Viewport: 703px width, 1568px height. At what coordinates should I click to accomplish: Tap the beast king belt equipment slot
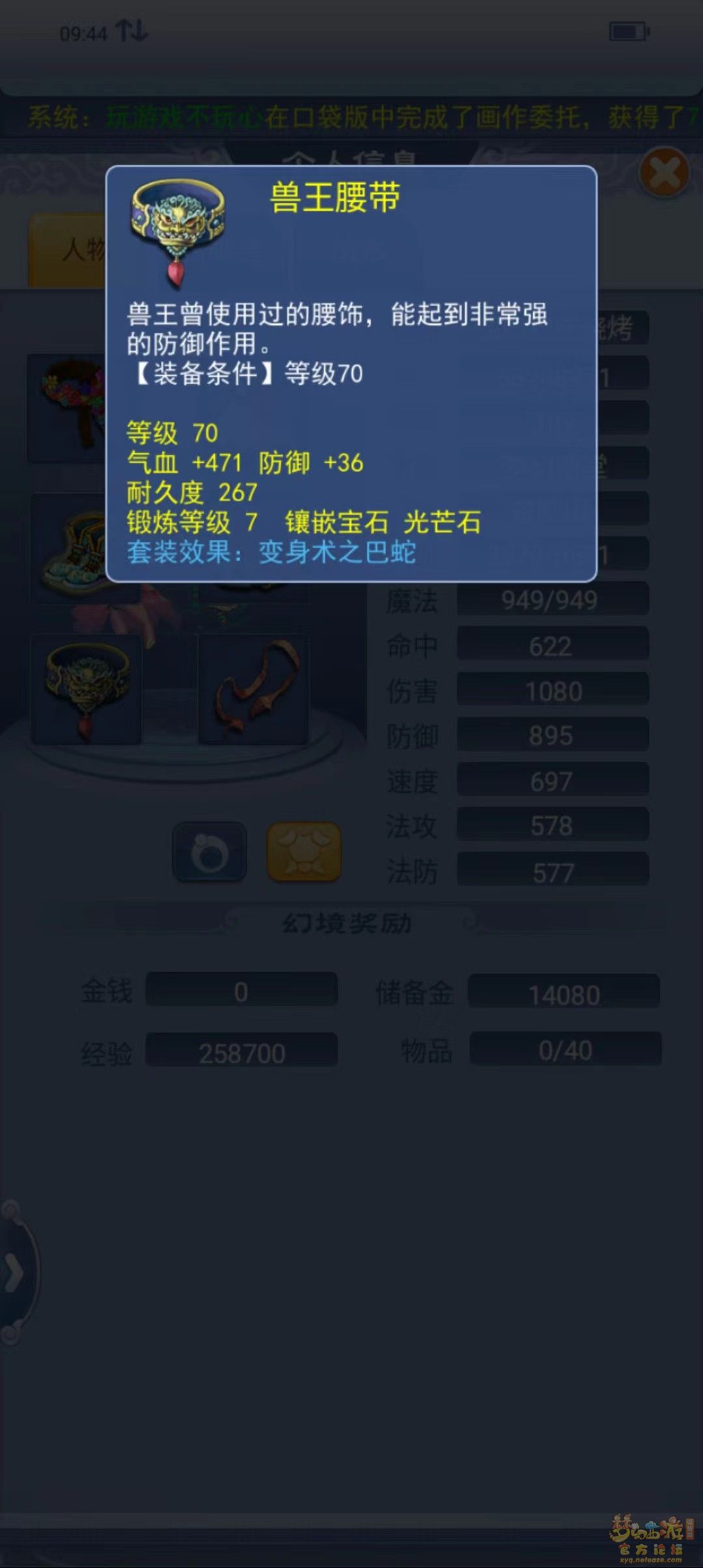click(87, 689)
